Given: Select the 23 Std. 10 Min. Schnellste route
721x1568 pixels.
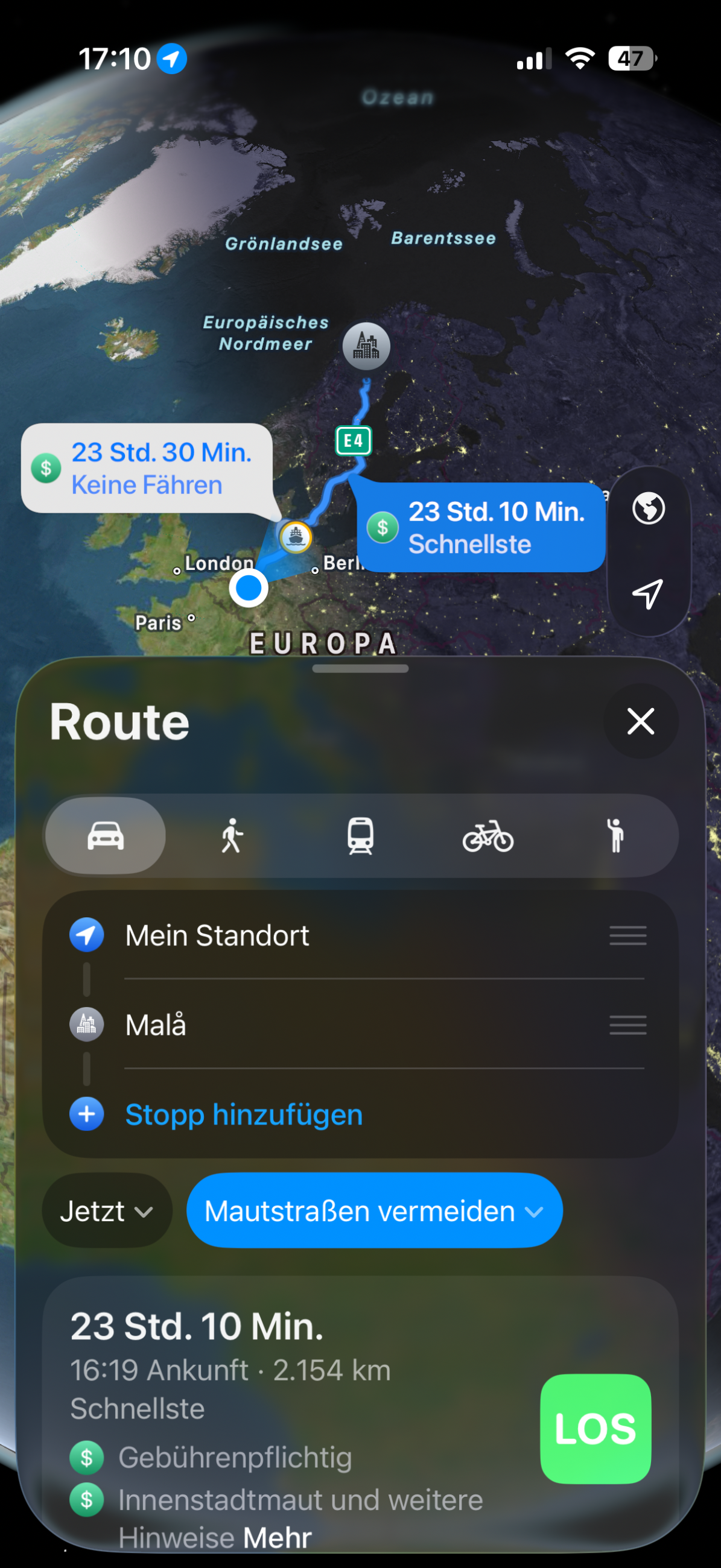Looking at the screenshot, I should coord(481,527).
